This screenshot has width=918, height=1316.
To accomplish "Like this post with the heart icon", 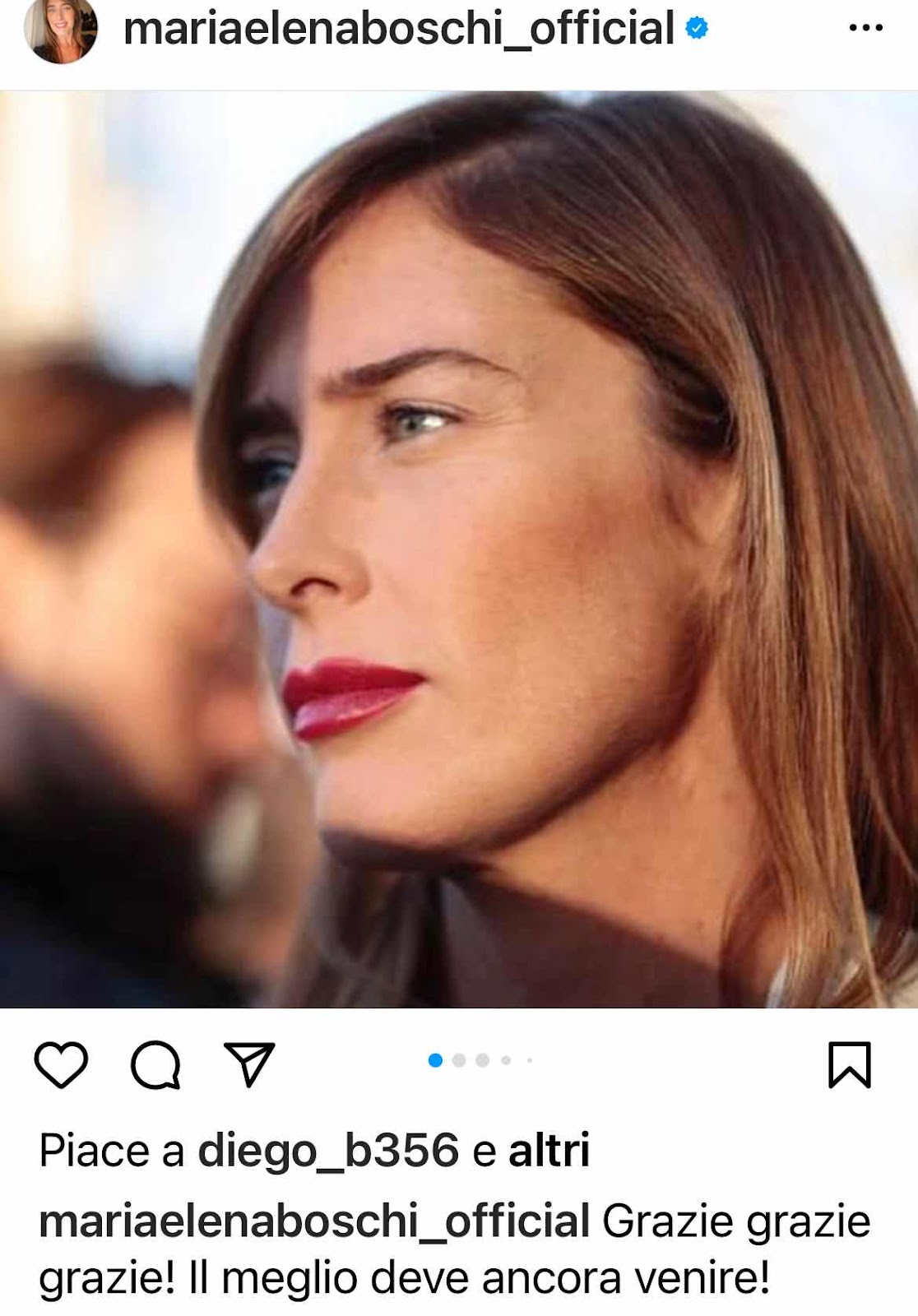I will [x=61, y=1064].
